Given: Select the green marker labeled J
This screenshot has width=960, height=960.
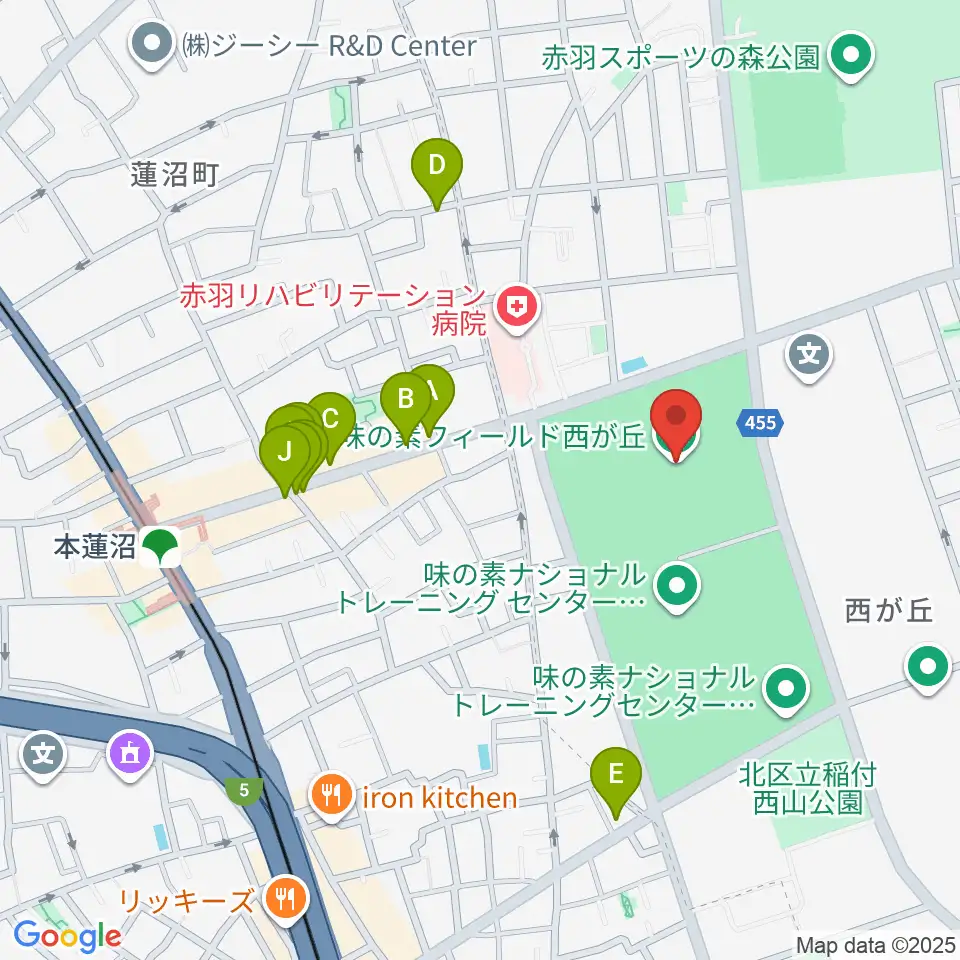Looking at the screenshot, I should [285, 459].
